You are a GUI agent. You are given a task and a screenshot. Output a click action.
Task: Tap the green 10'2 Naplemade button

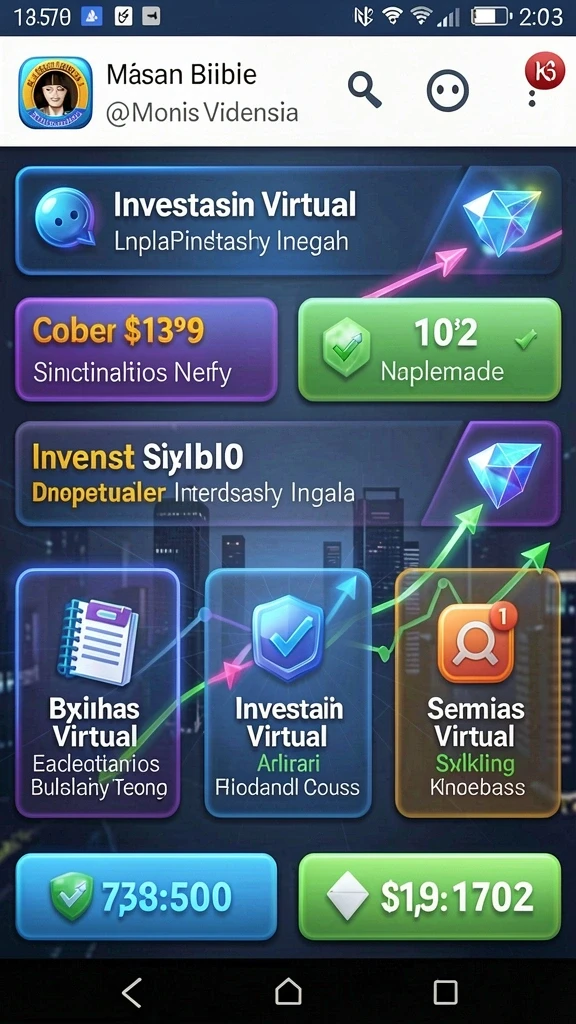click(430, 349)
